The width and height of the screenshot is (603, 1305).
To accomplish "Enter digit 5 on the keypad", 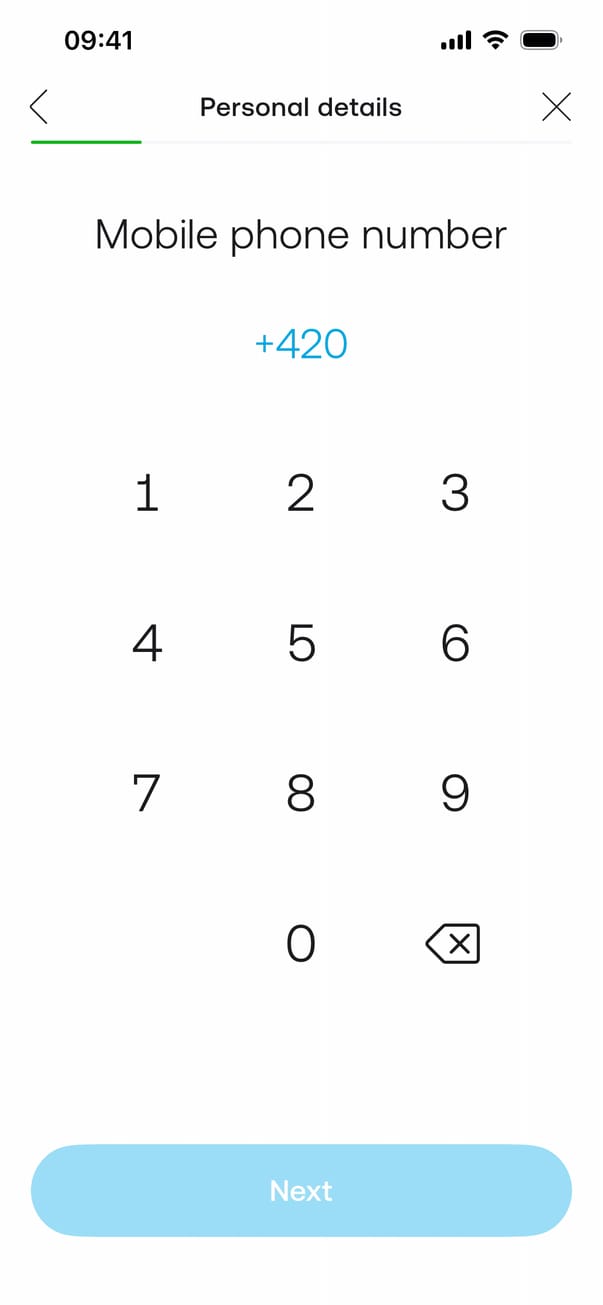I will (301, 644).
